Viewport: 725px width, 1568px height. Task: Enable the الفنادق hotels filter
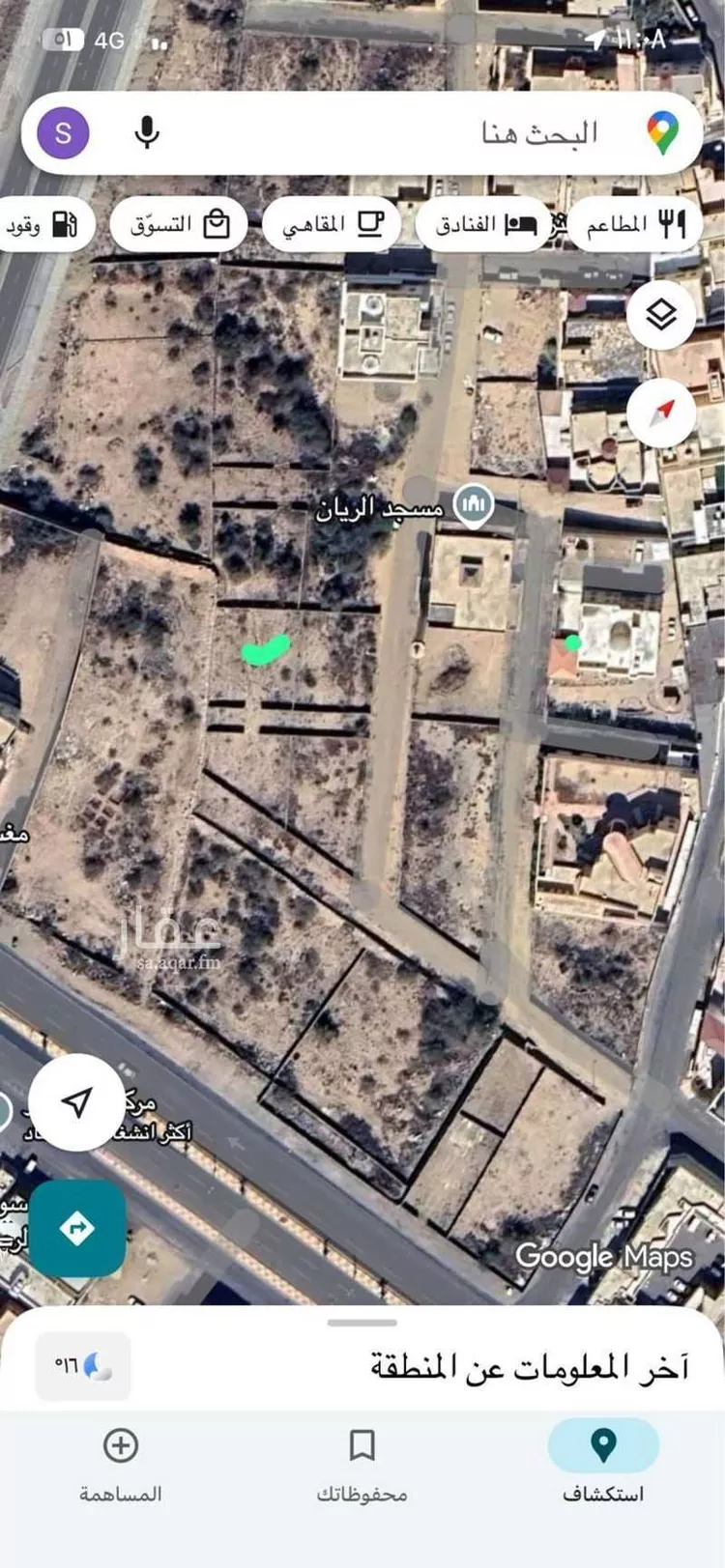[x=482, y=223]
